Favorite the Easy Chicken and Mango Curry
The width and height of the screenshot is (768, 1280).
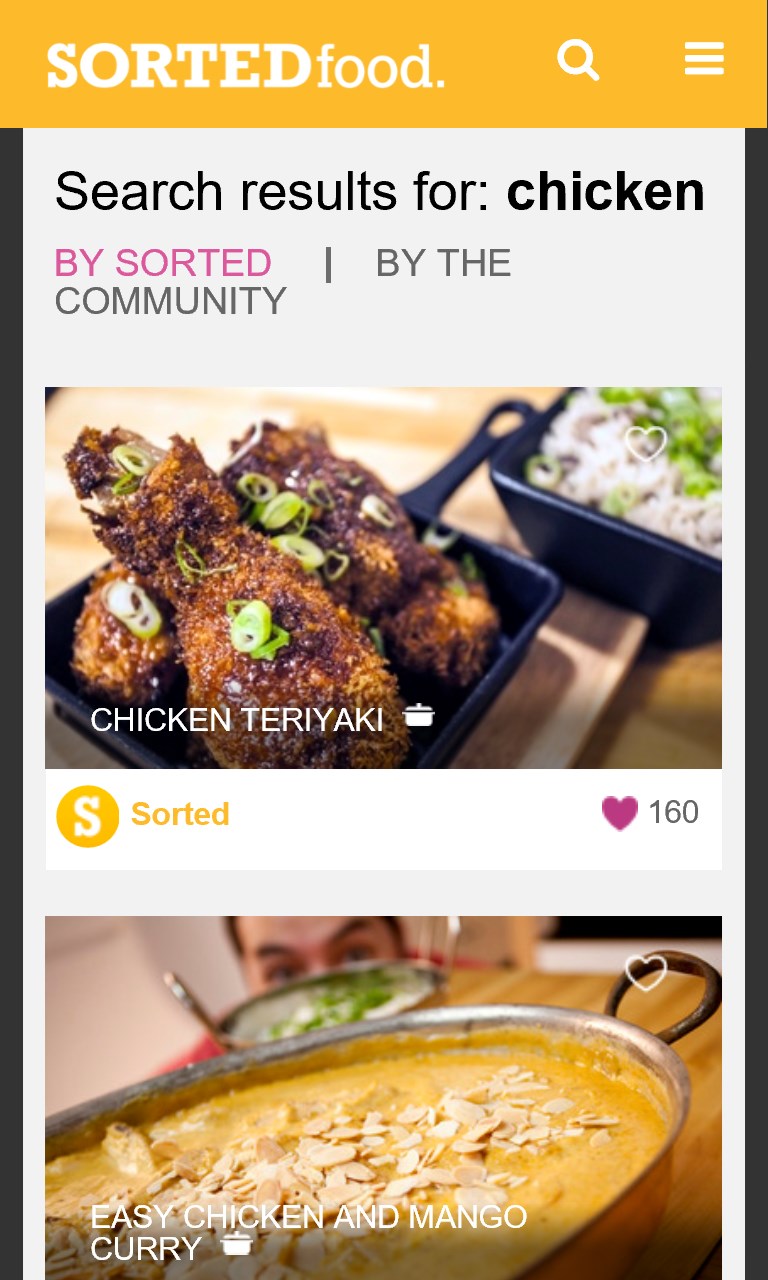pos(645,972)
